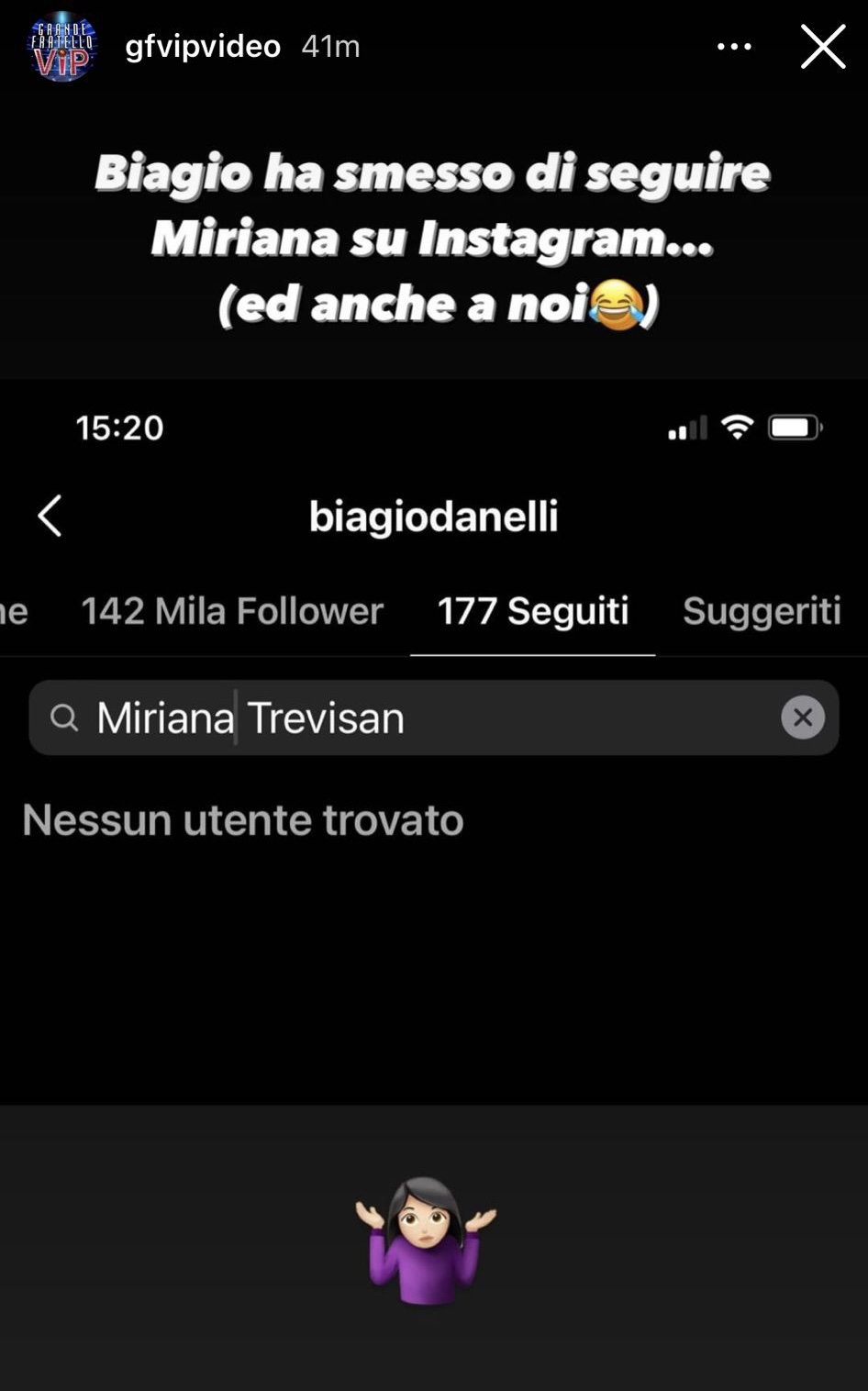Open the gfvipvideo profile from story header
The height and width of the screenshot is (1391, 868).
202,46
